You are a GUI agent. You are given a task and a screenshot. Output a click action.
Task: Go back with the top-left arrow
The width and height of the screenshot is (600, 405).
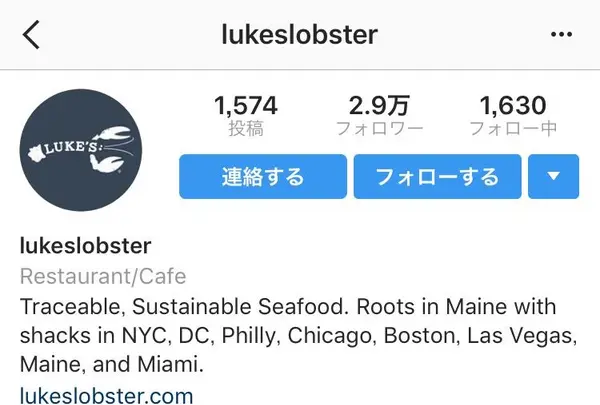pos(32,35)
